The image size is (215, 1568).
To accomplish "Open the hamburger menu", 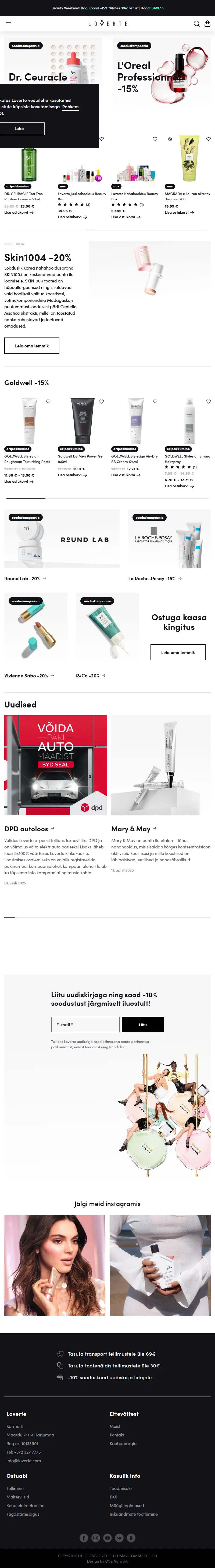I will 9,24.
